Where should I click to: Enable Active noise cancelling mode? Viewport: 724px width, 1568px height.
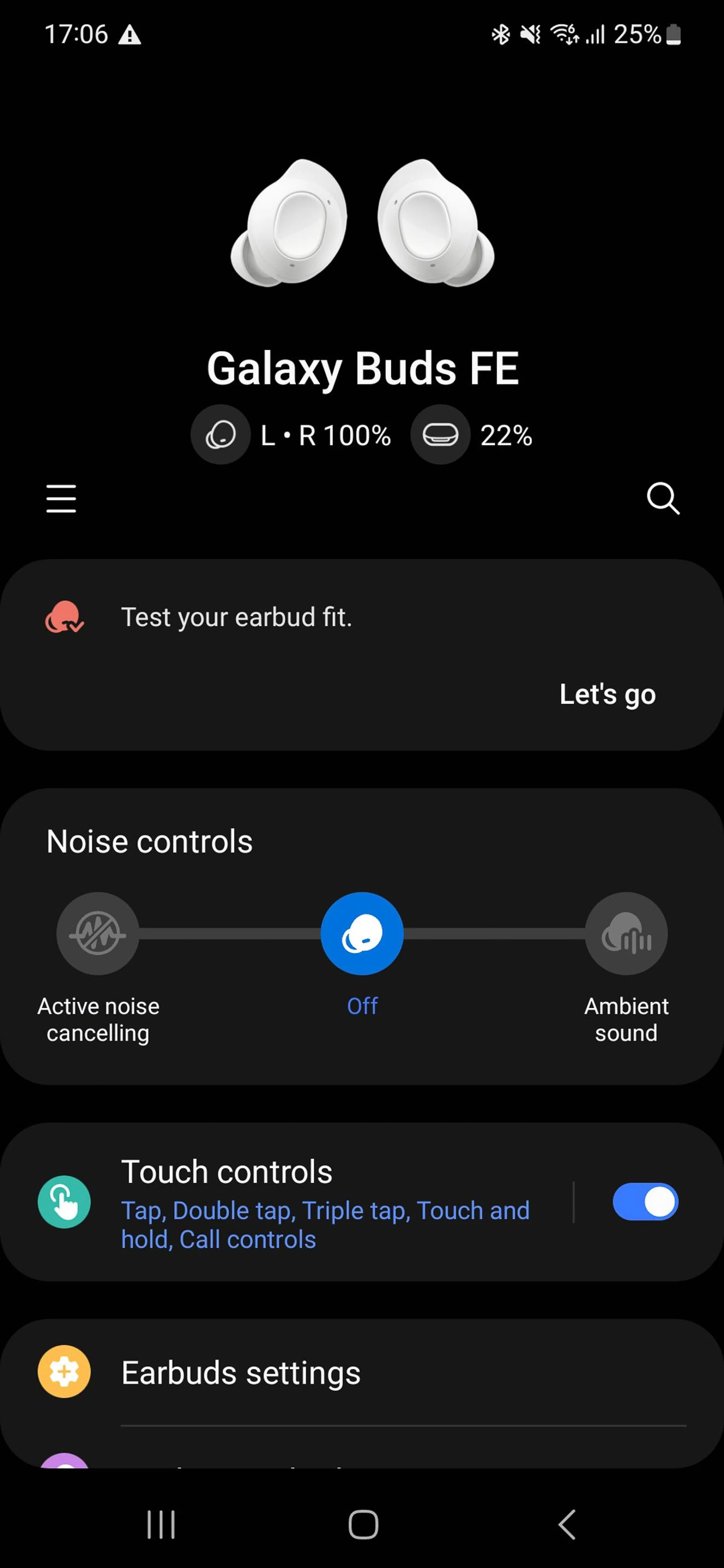click(97, 933)
